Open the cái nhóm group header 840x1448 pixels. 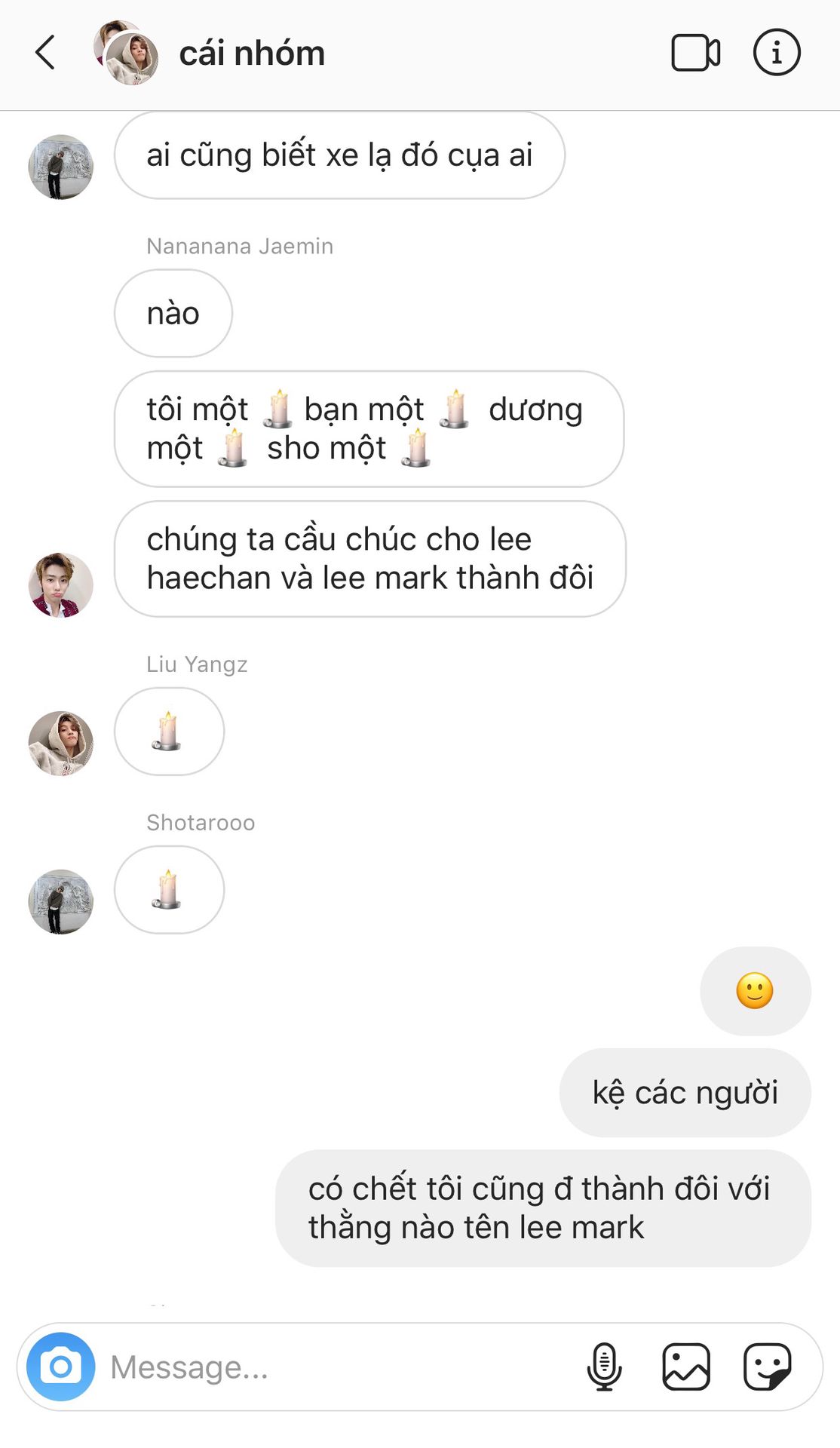tap(251, 54)
